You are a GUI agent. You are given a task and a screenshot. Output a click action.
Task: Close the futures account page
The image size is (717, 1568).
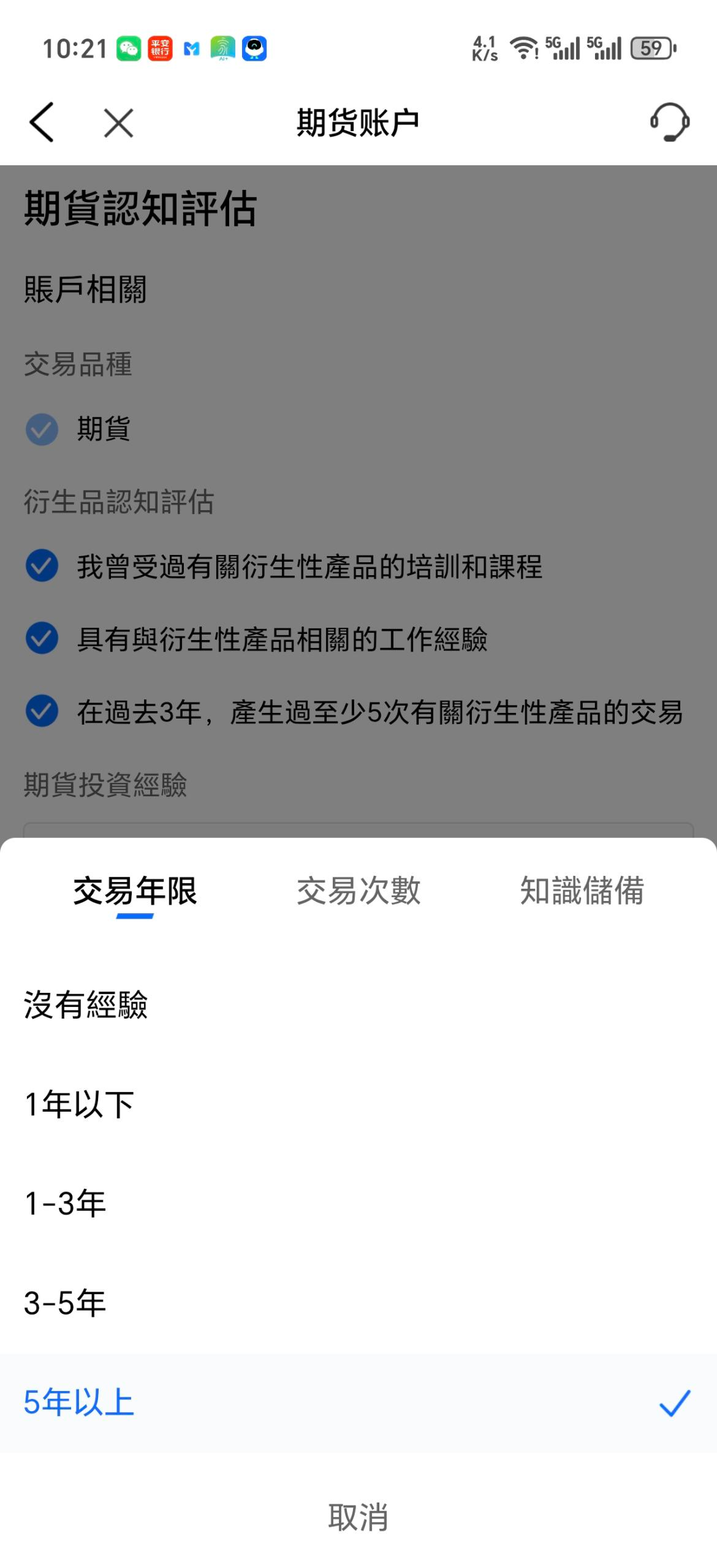pyautogui.click(x=118, y=123)
